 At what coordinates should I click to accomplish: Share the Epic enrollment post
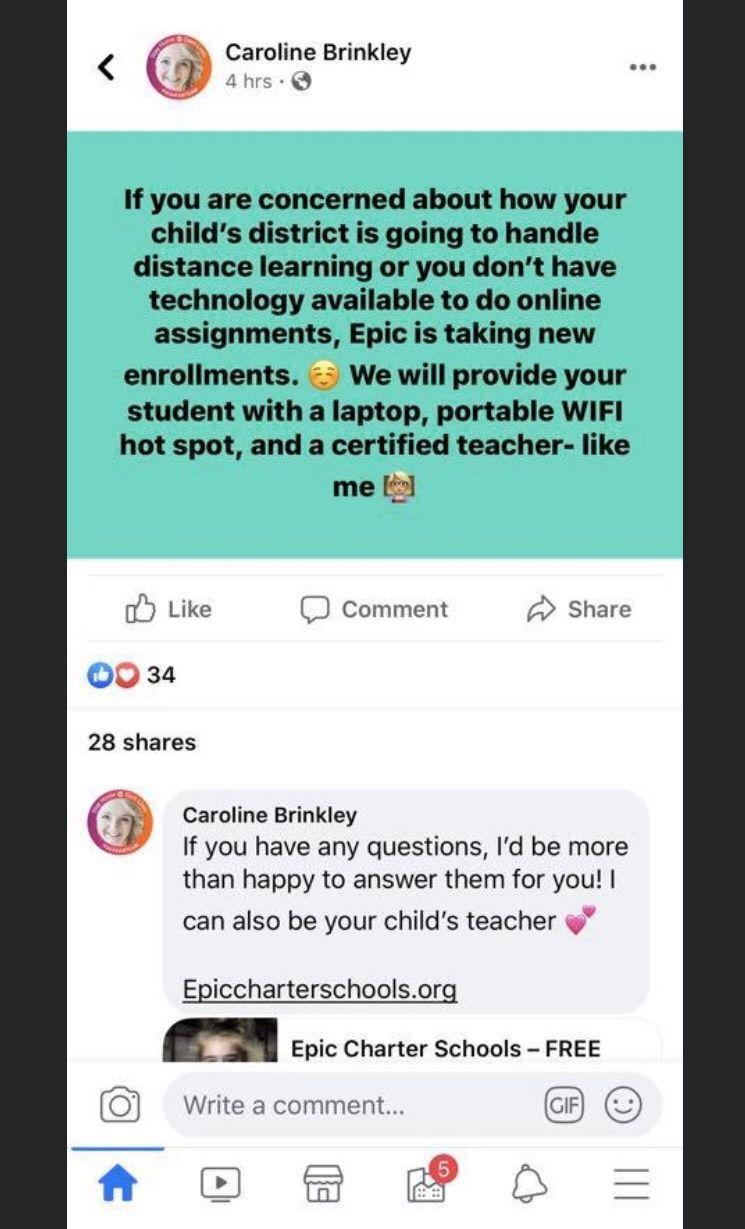[578, 609]
